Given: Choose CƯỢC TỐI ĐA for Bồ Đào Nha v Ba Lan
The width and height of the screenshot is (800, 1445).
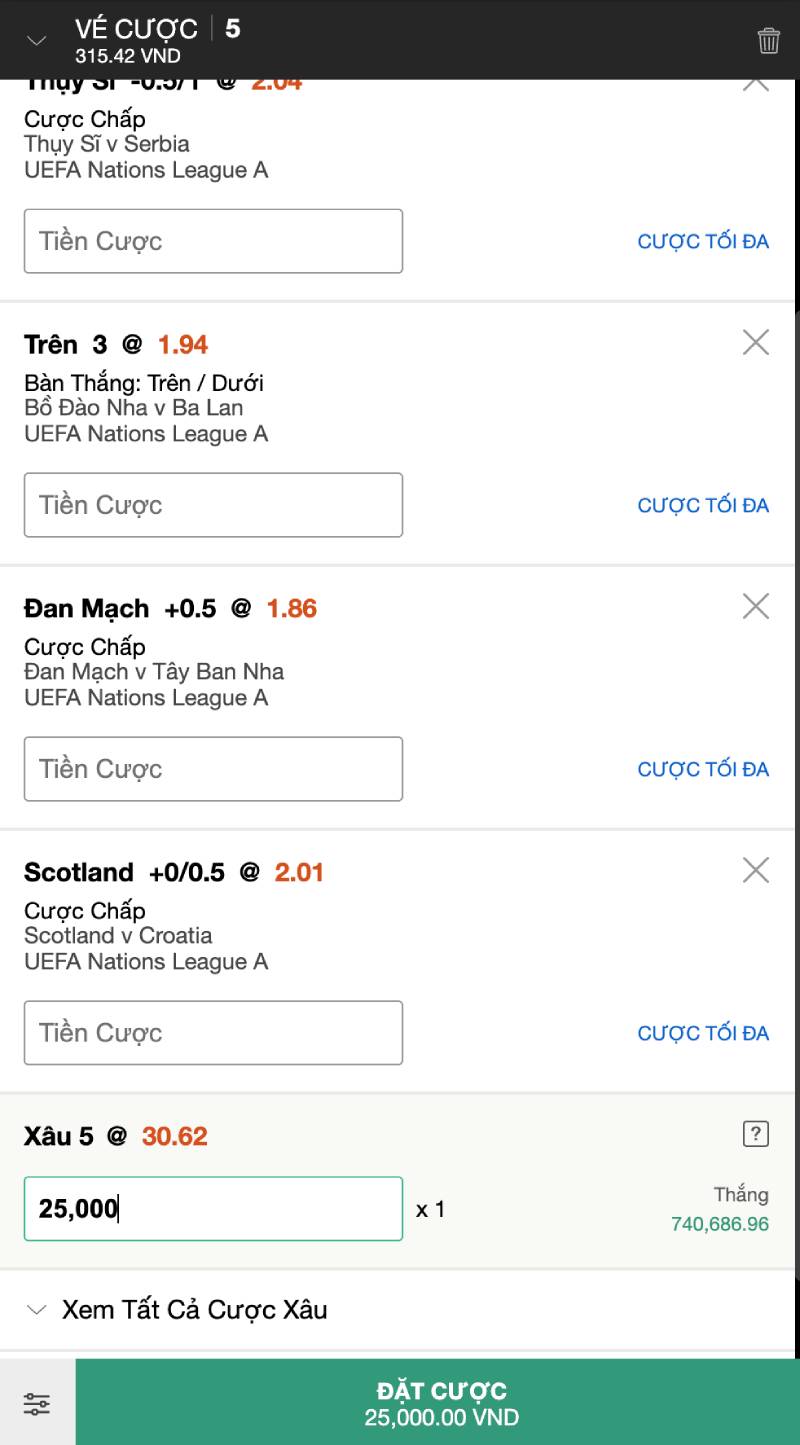Looking at the screenshot, I should tap(703, 505).
